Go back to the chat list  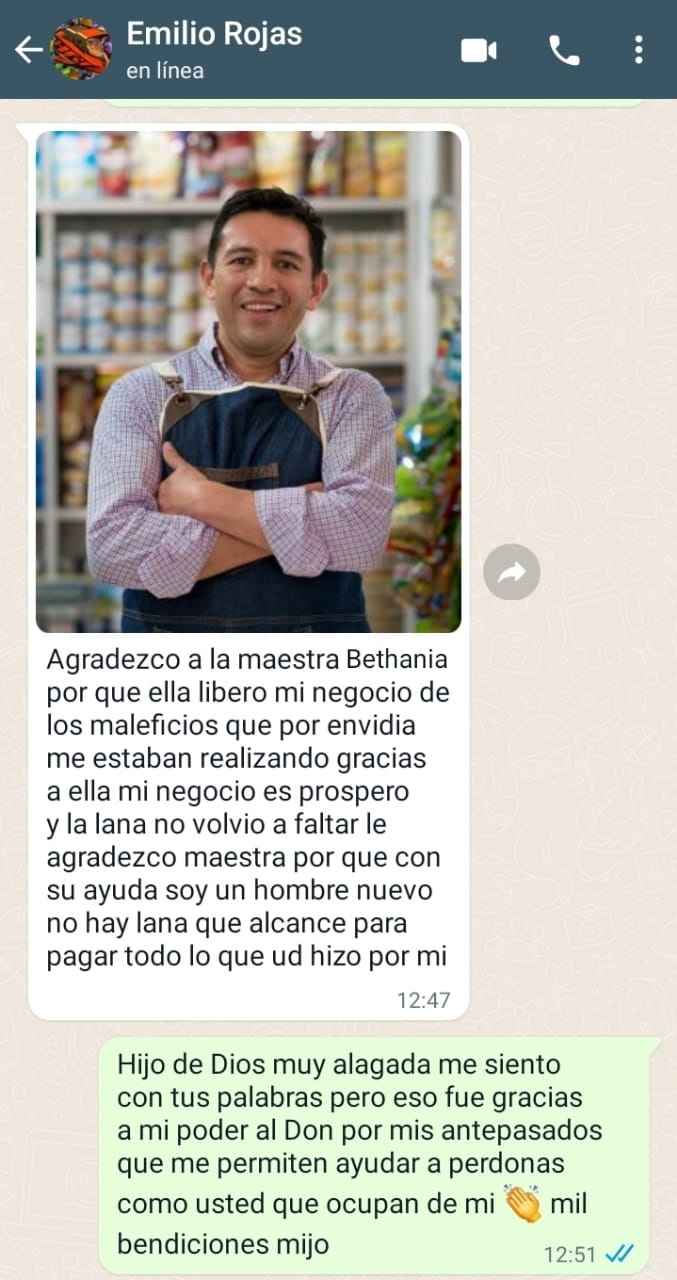point(28,49)
